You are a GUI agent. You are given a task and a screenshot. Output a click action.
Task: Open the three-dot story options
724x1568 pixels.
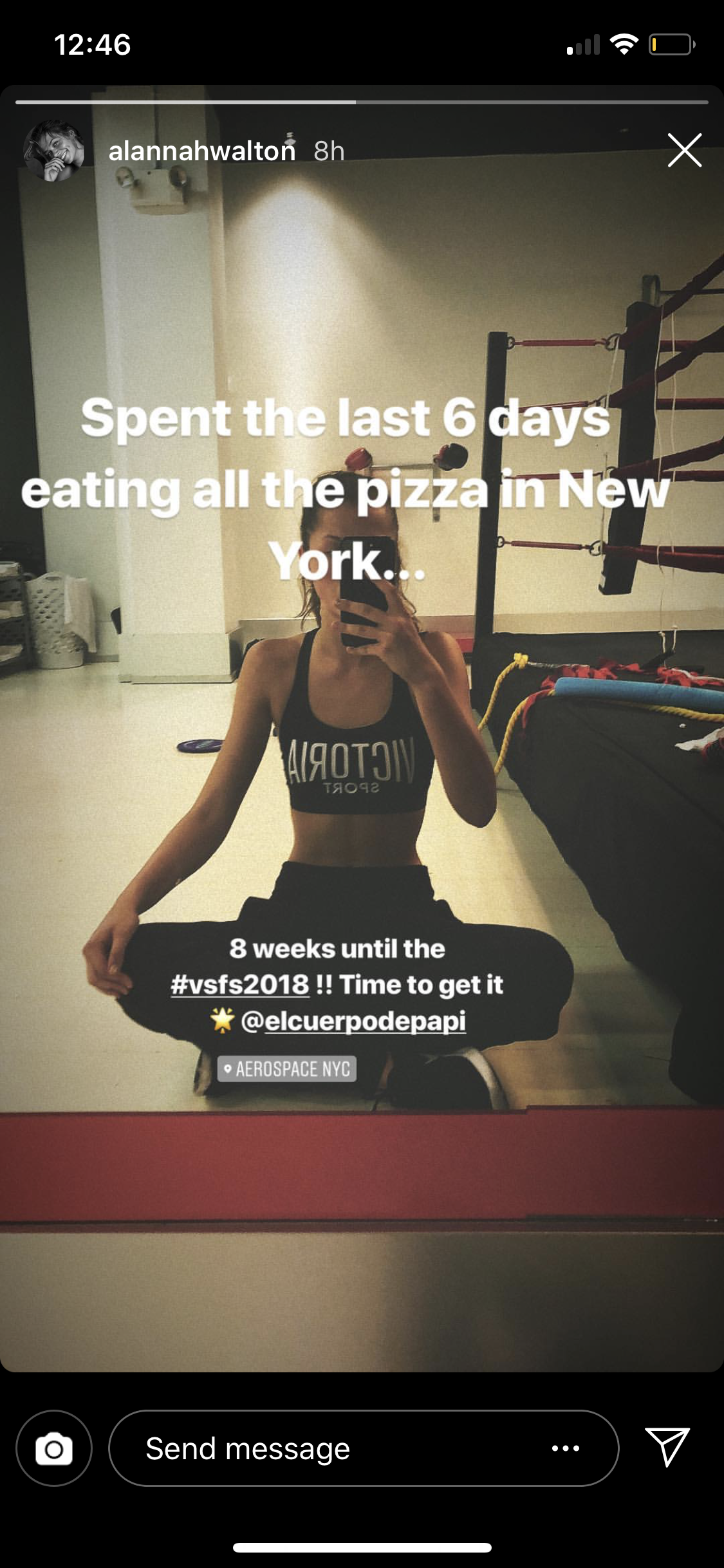click(x=566, y=1448)
